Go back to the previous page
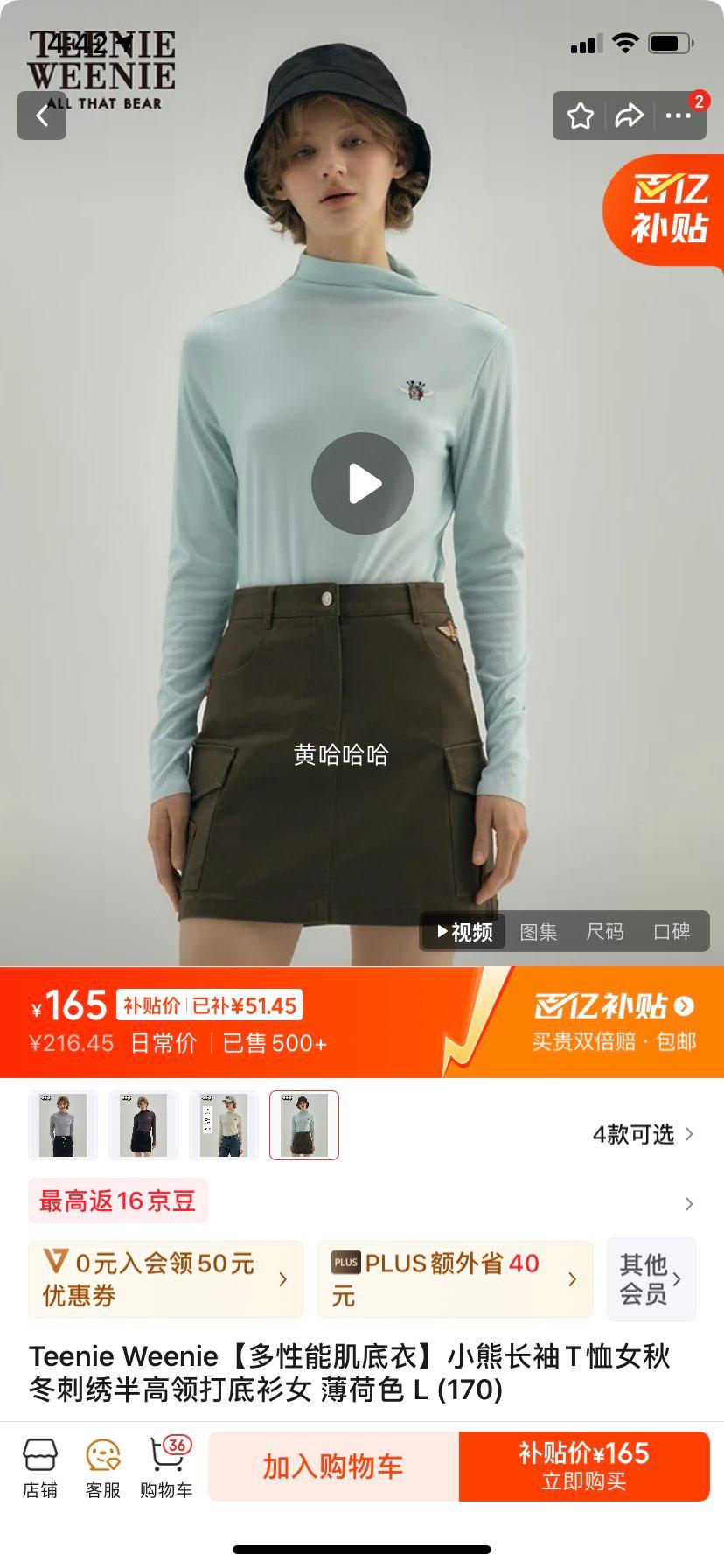This screenshot has width=724, height=1568. click(42, 115)
